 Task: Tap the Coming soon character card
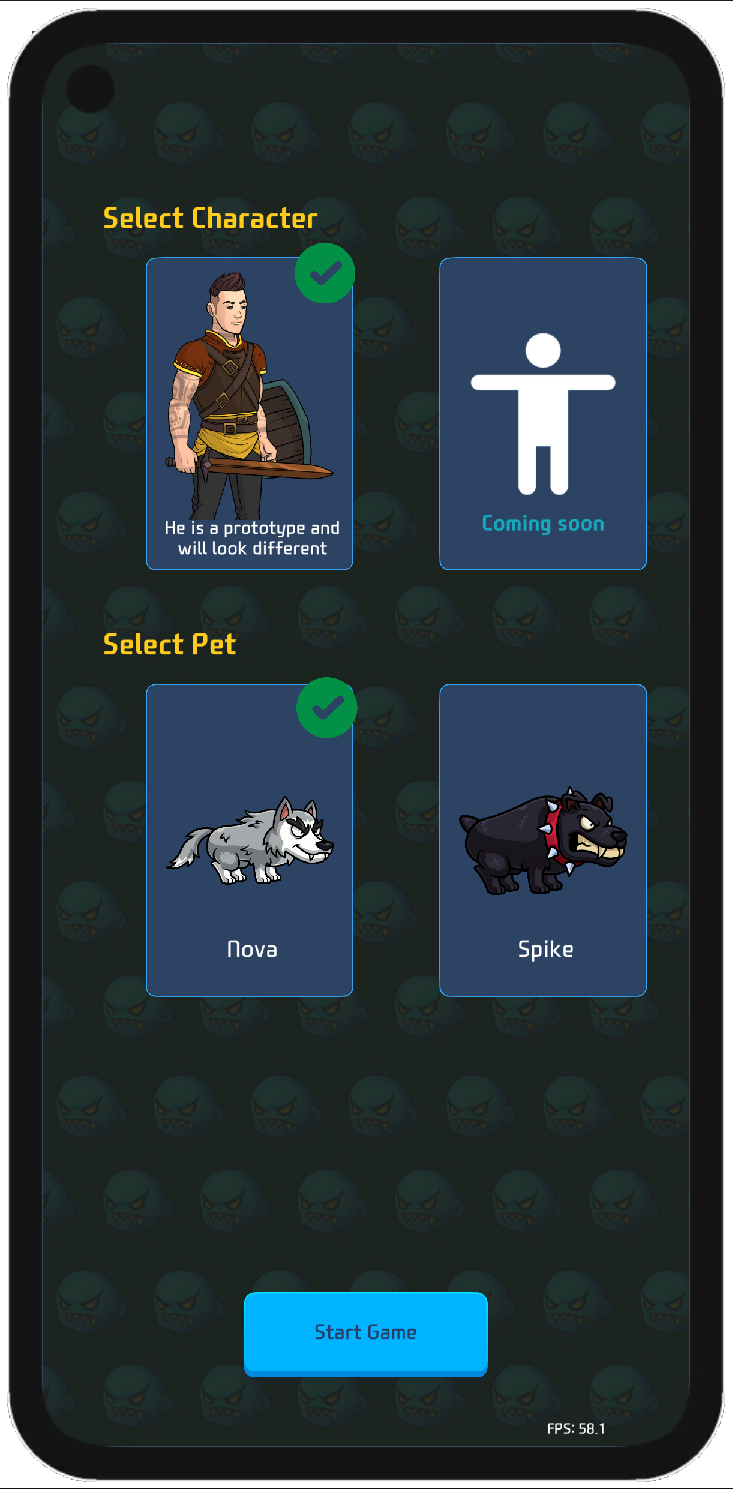click(x=542, y=413)
